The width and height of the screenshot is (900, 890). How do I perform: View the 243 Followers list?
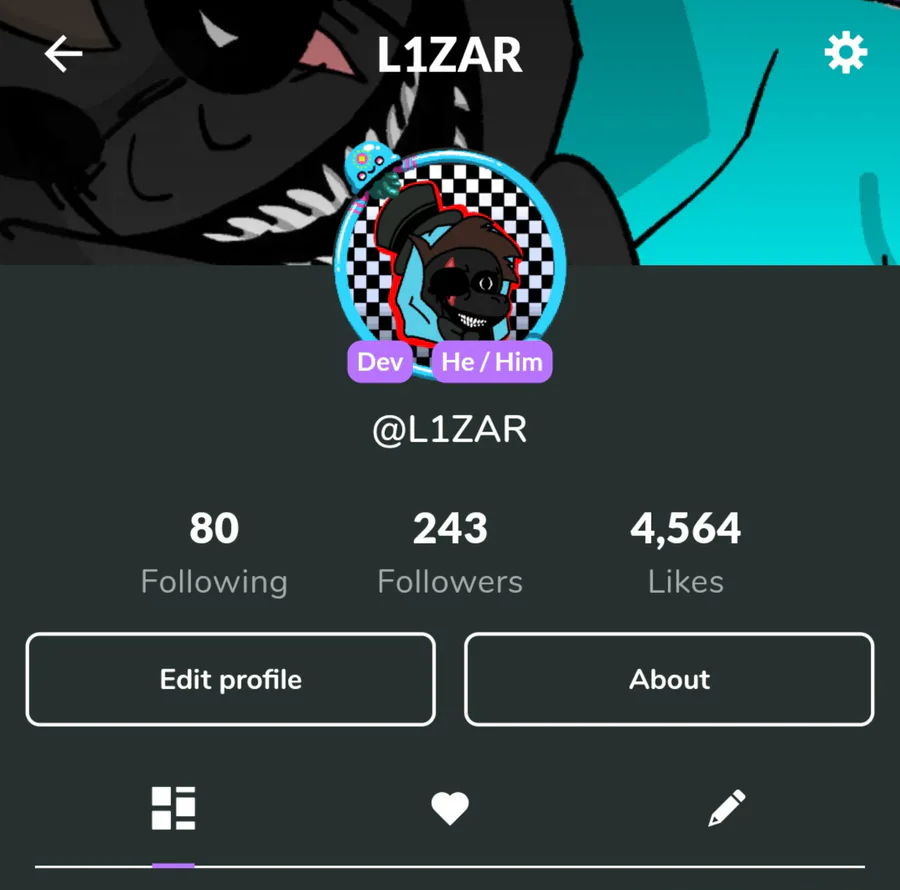(450, 553)
